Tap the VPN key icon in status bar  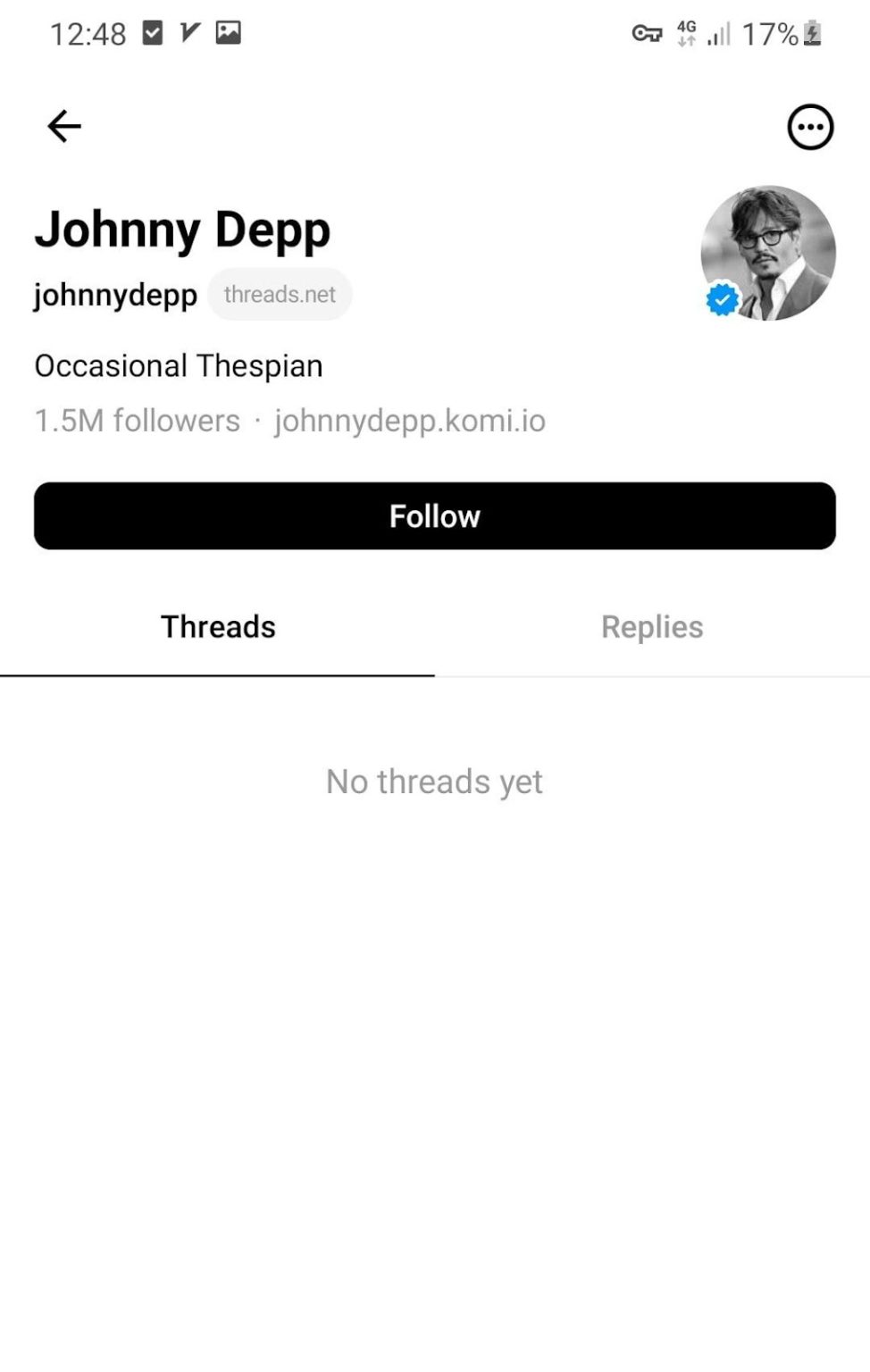[647, 32]
